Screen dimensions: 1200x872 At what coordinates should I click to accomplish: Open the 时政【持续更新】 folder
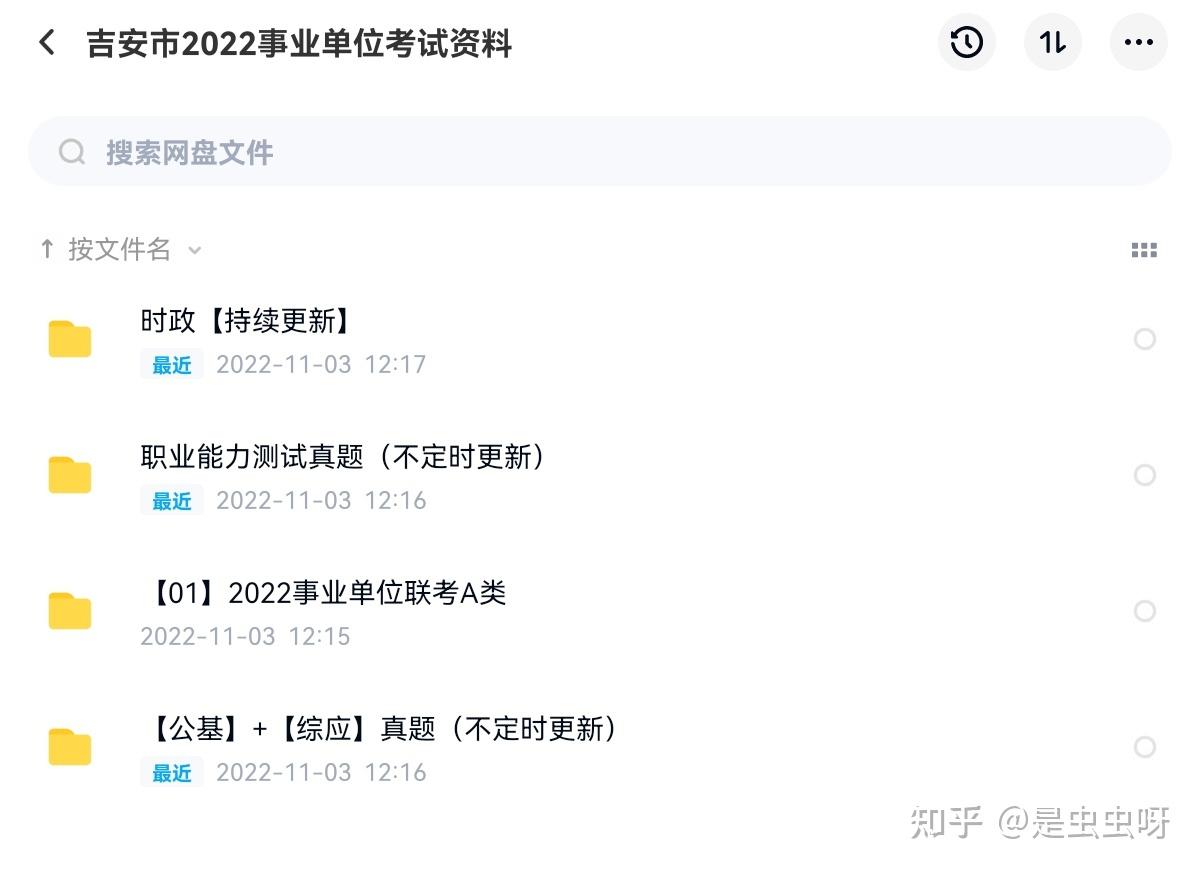(245, 322)
